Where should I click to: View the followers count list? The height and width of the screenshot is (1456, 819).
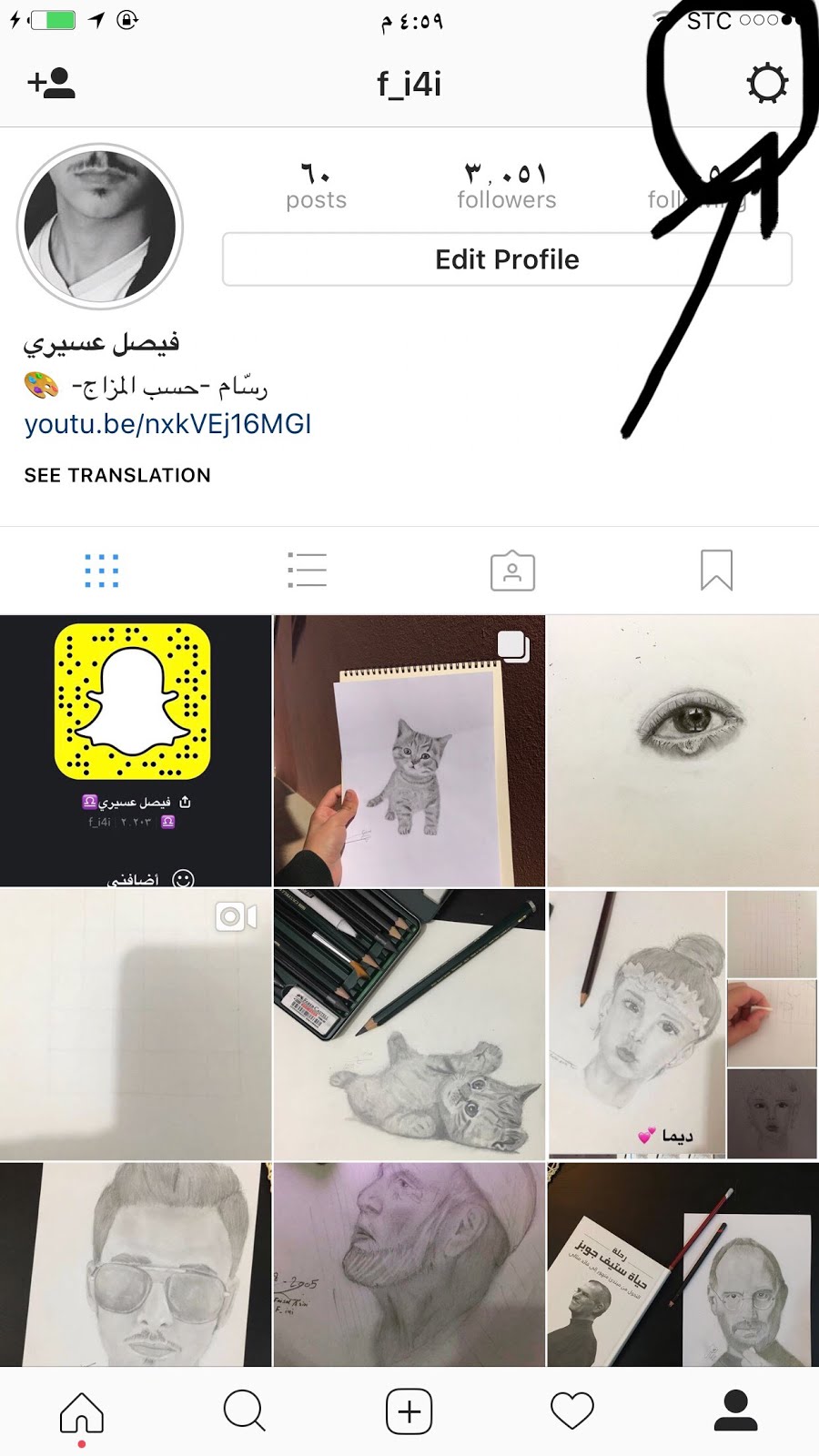(506, 185)
